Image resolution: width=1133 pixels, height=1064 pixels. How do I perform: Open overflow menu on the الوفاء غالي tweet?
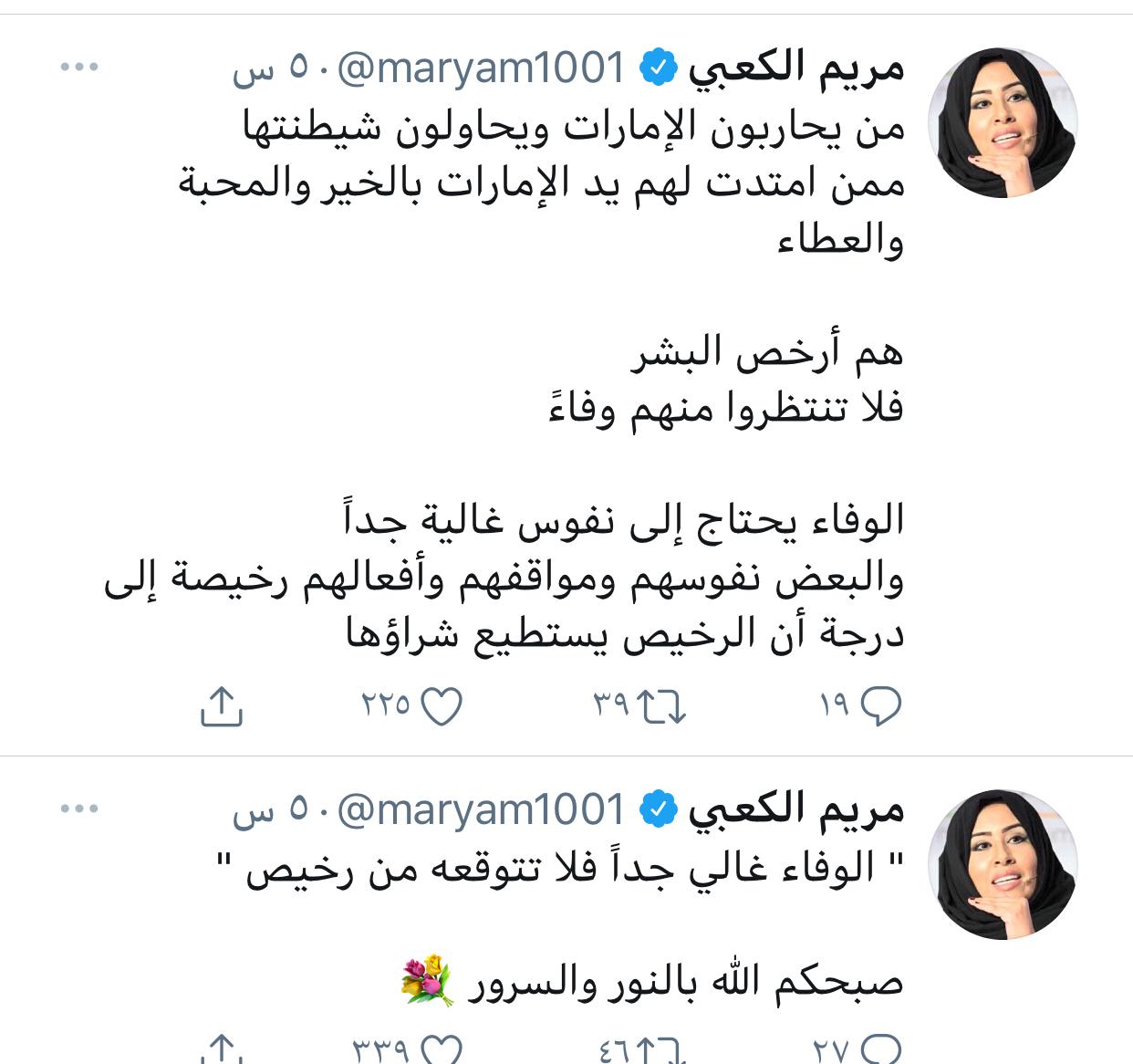79,808
